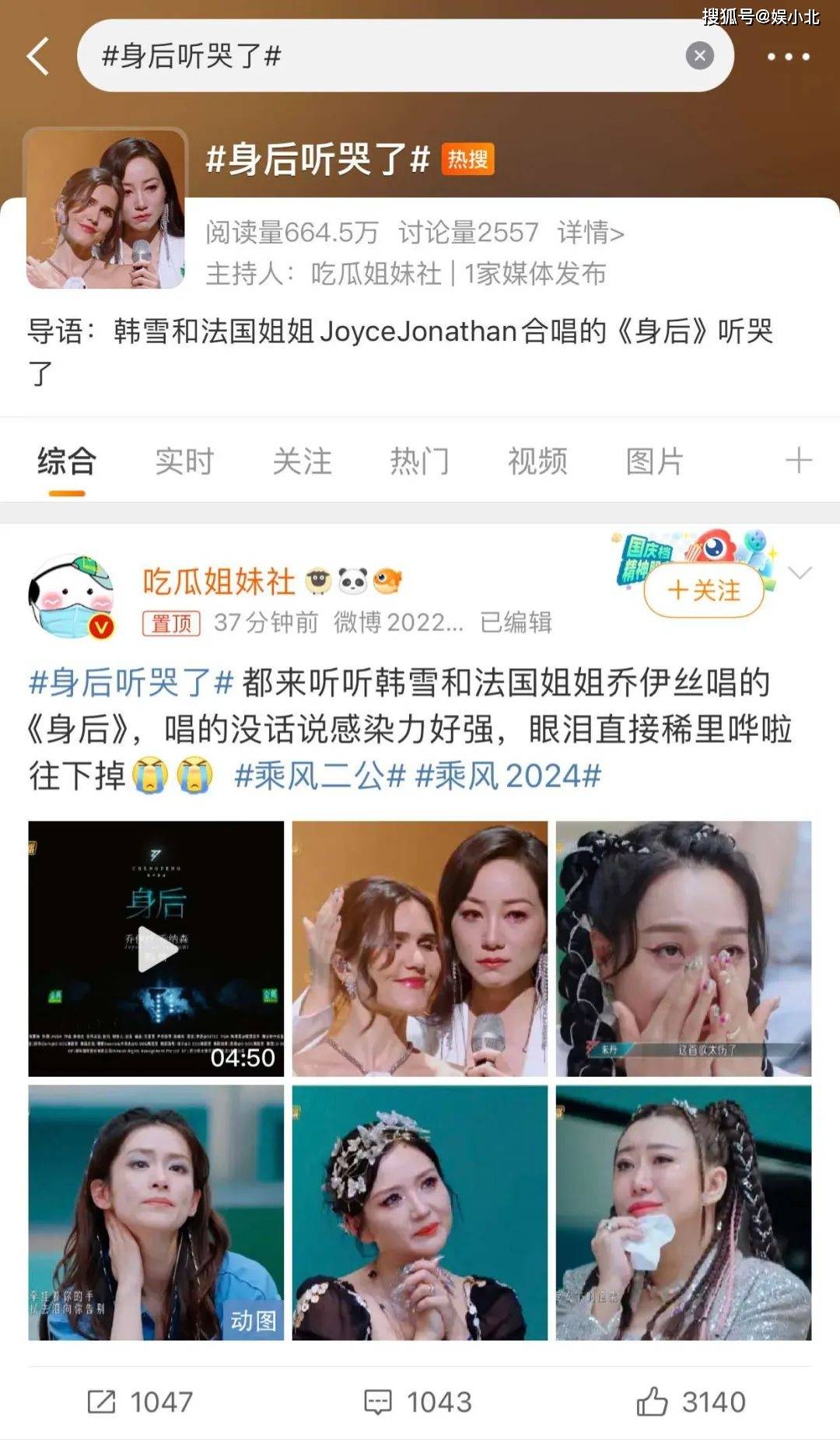Image resolution: width=840 pixels, height=1440 pixels.
Task: Open topic 详情 details link
Action: [590, 233]
